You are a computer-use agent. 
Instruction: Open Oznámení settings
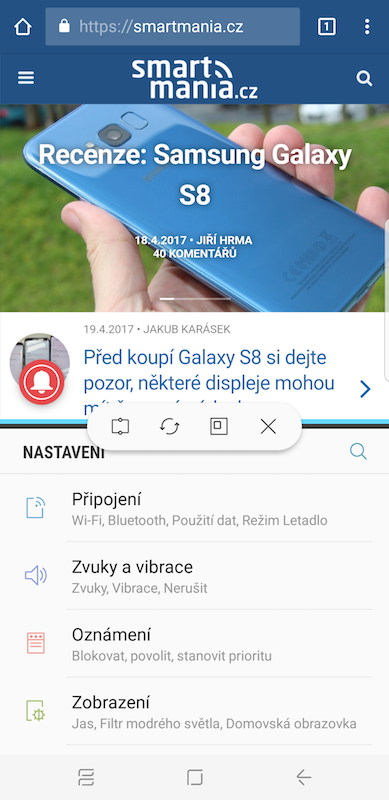point(194,644)
